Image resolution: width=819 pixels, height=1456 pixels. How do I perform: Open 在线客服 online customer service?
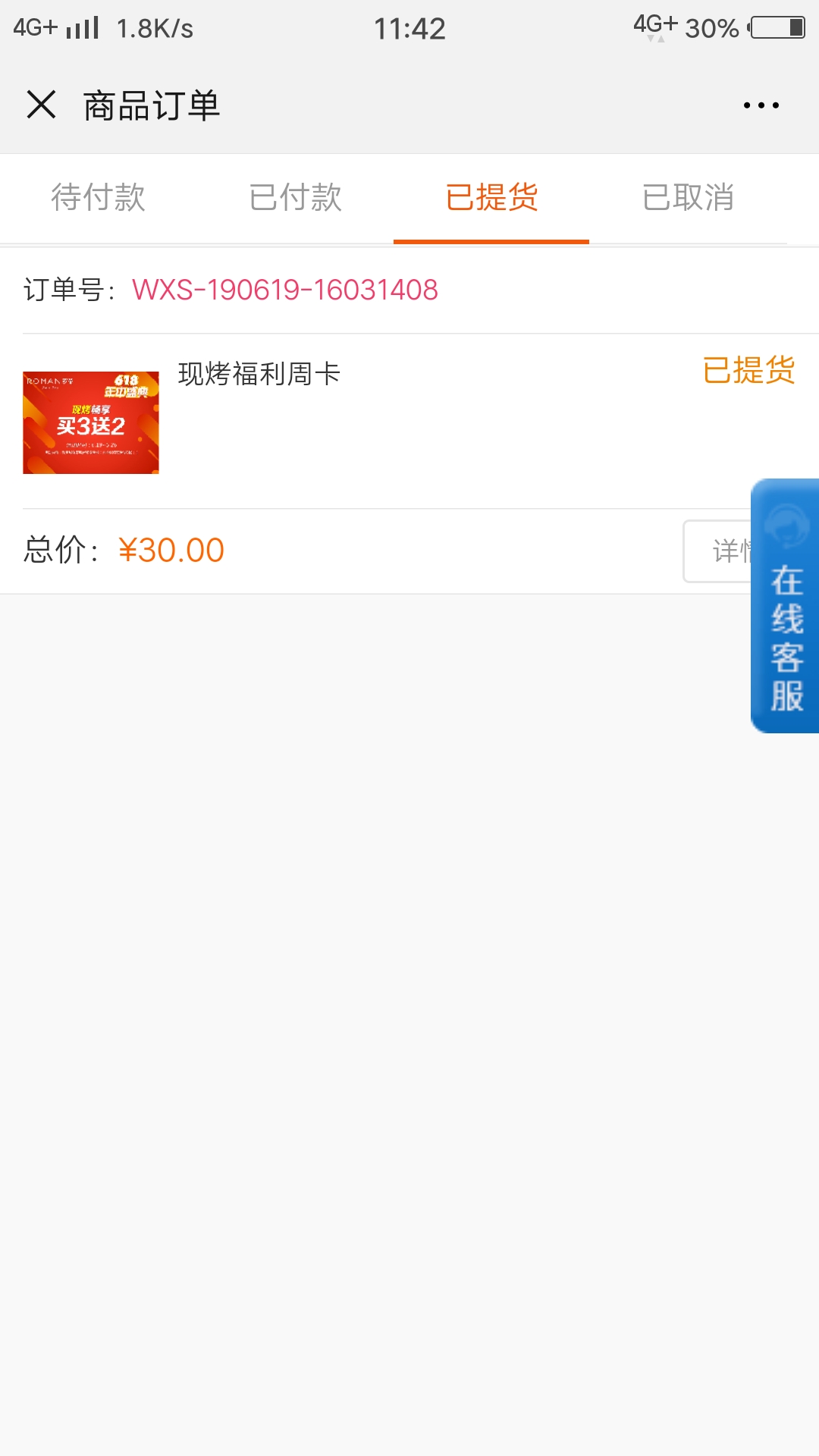click(785, 606)
